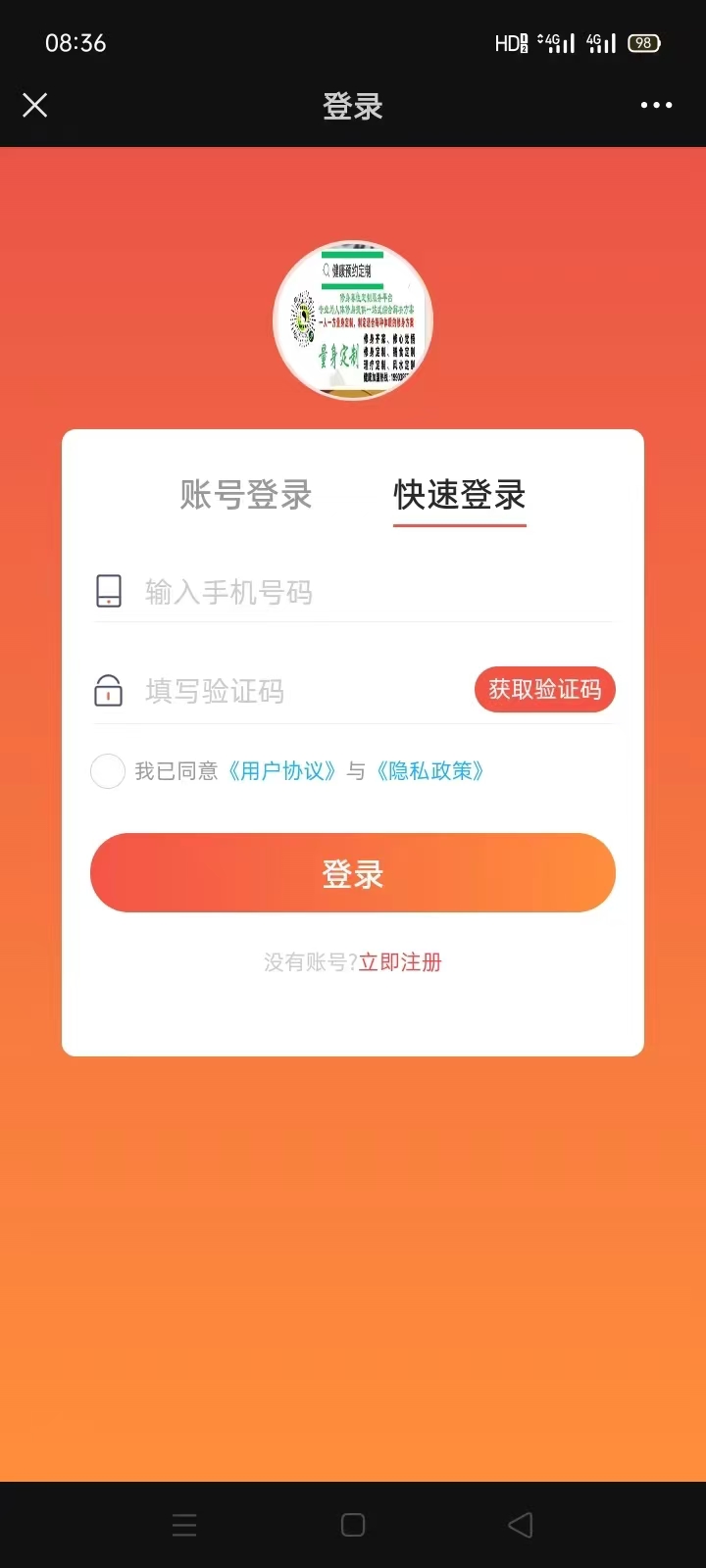Read the 《隐私政策》 privacy policy
Screen dimensions: 706x1568
(430, 771)
